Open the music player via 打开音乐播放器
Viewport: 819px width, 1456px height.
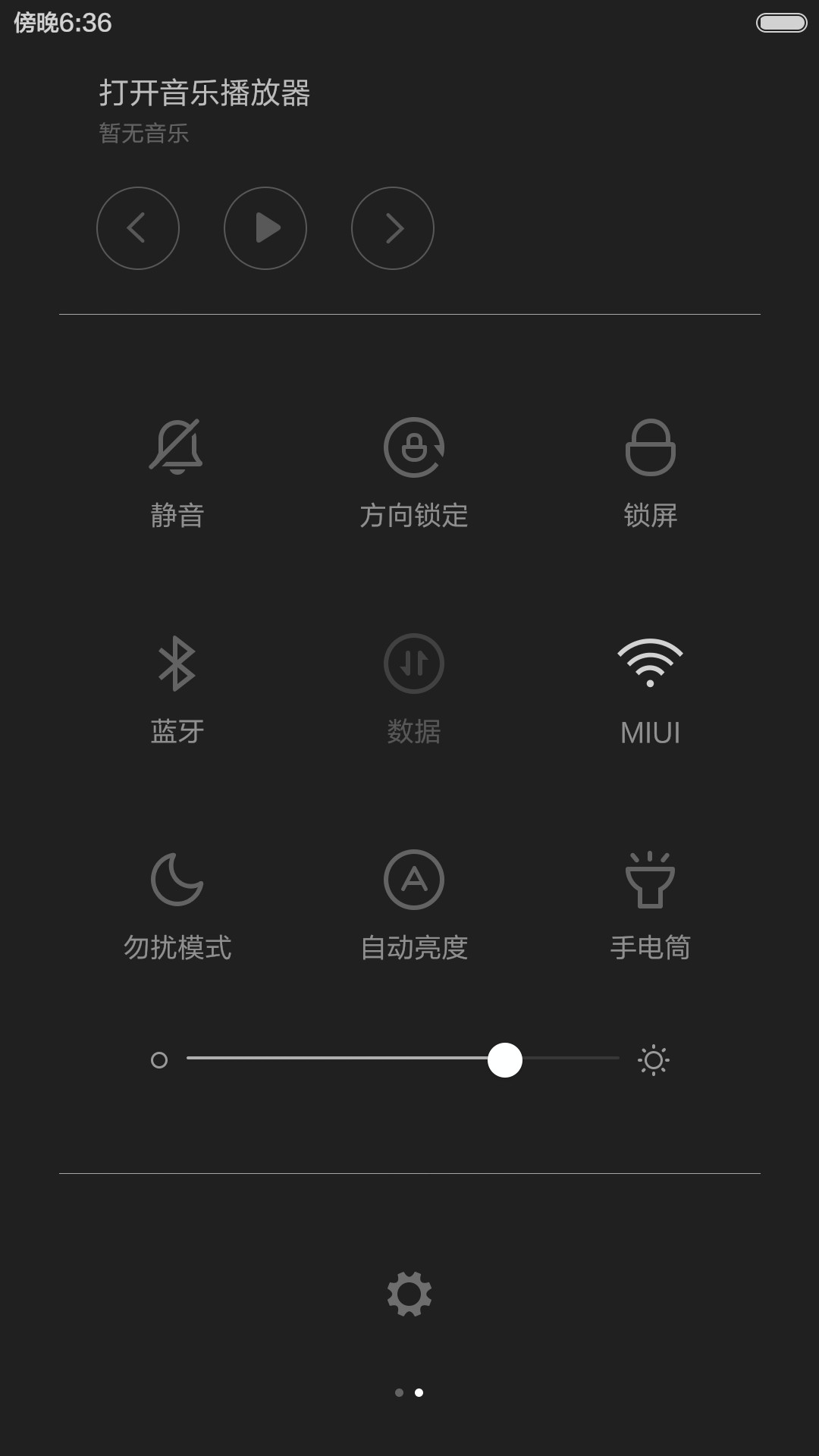[x=205, y=93]
